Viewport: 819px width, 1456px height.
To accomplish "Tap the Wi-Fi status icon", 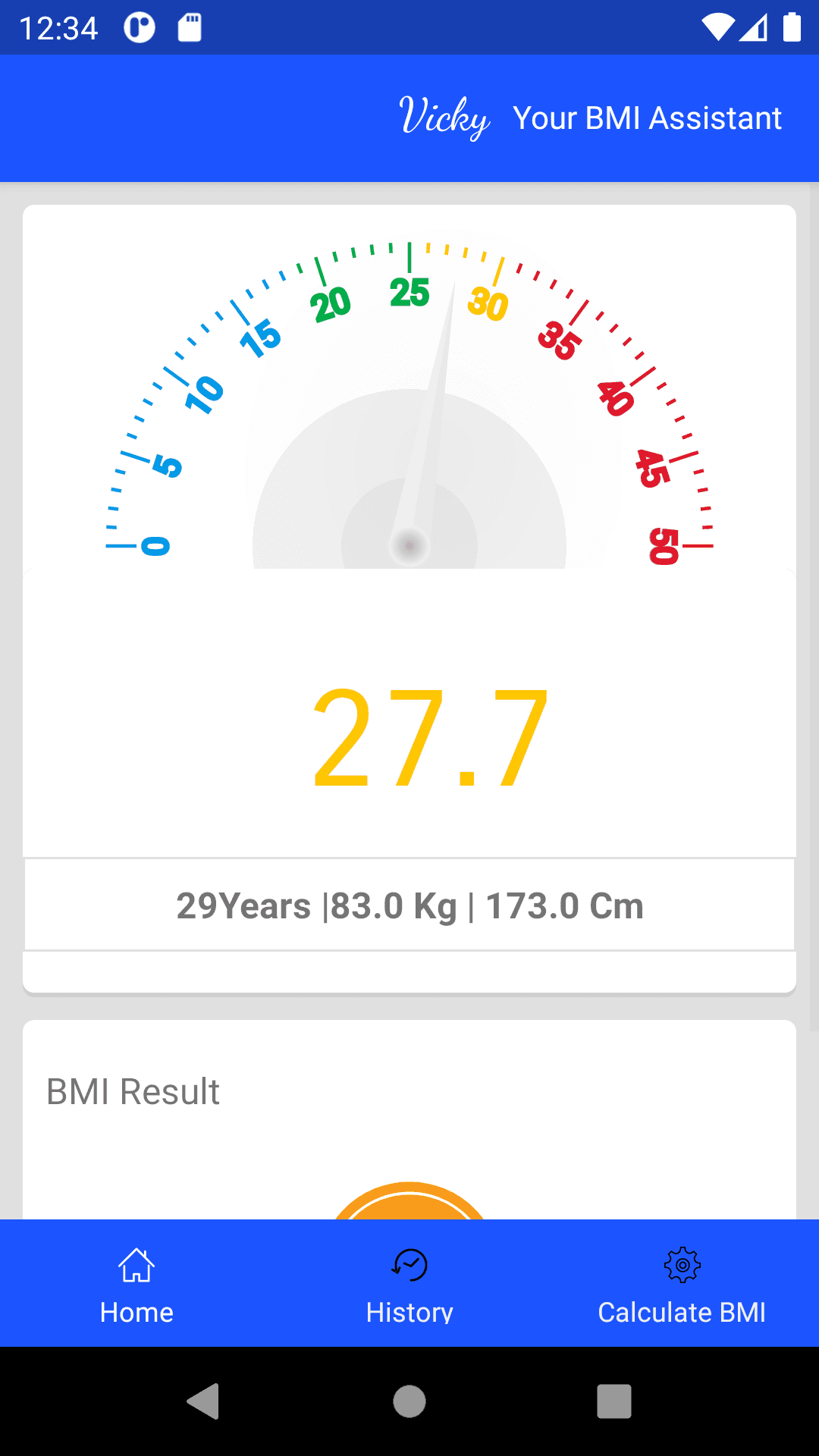I will [718, 25].
